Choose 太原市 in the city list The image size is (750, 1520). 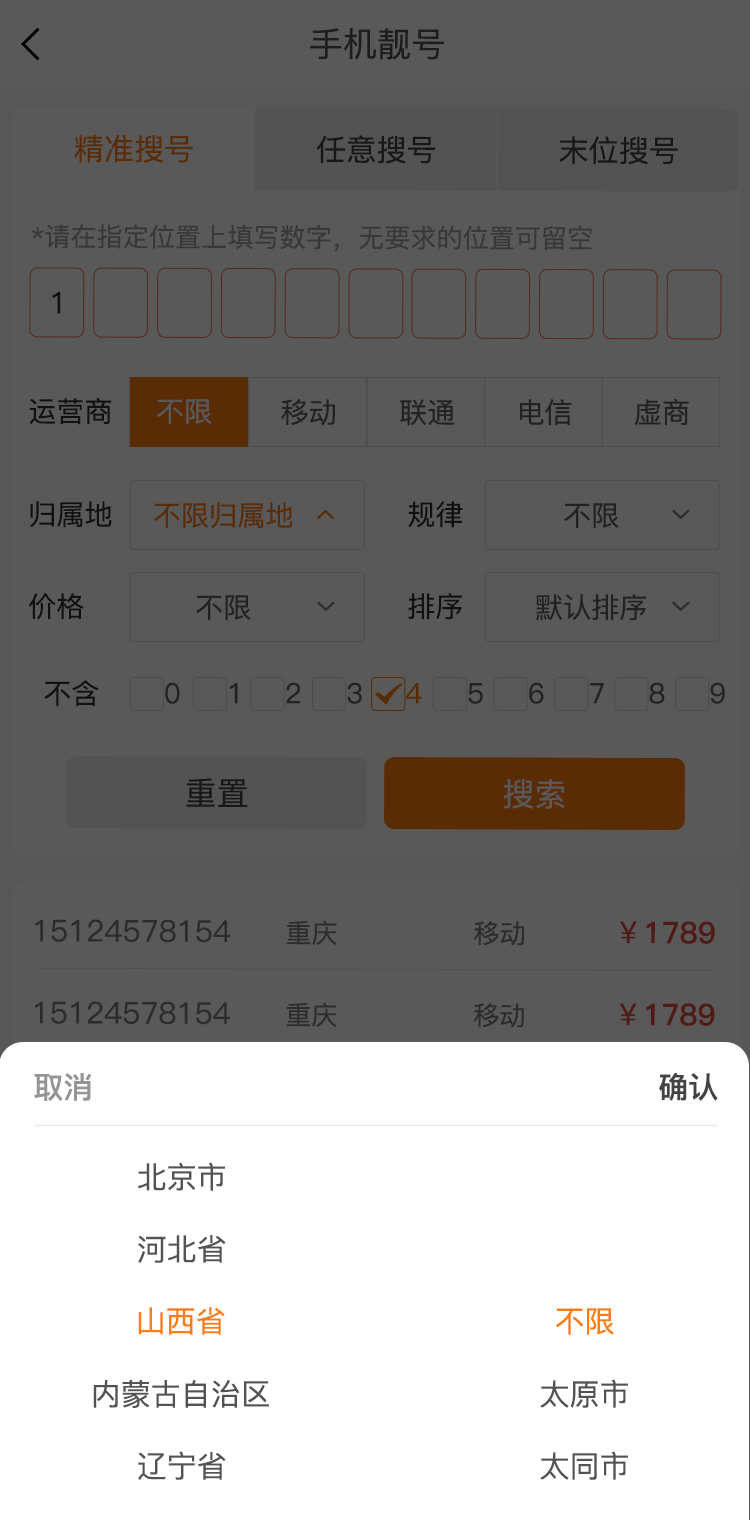584,1394
